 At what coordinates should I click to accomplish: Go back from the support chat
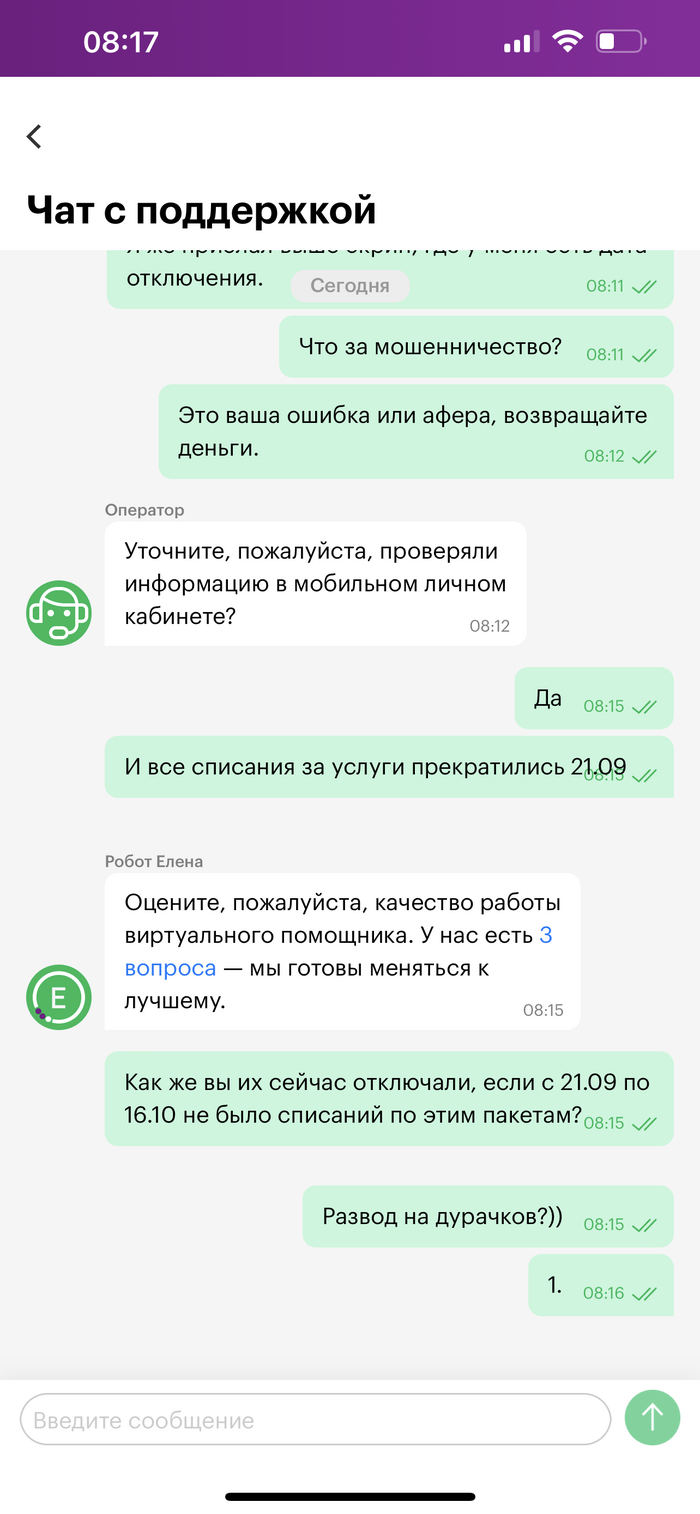[35, 137]
